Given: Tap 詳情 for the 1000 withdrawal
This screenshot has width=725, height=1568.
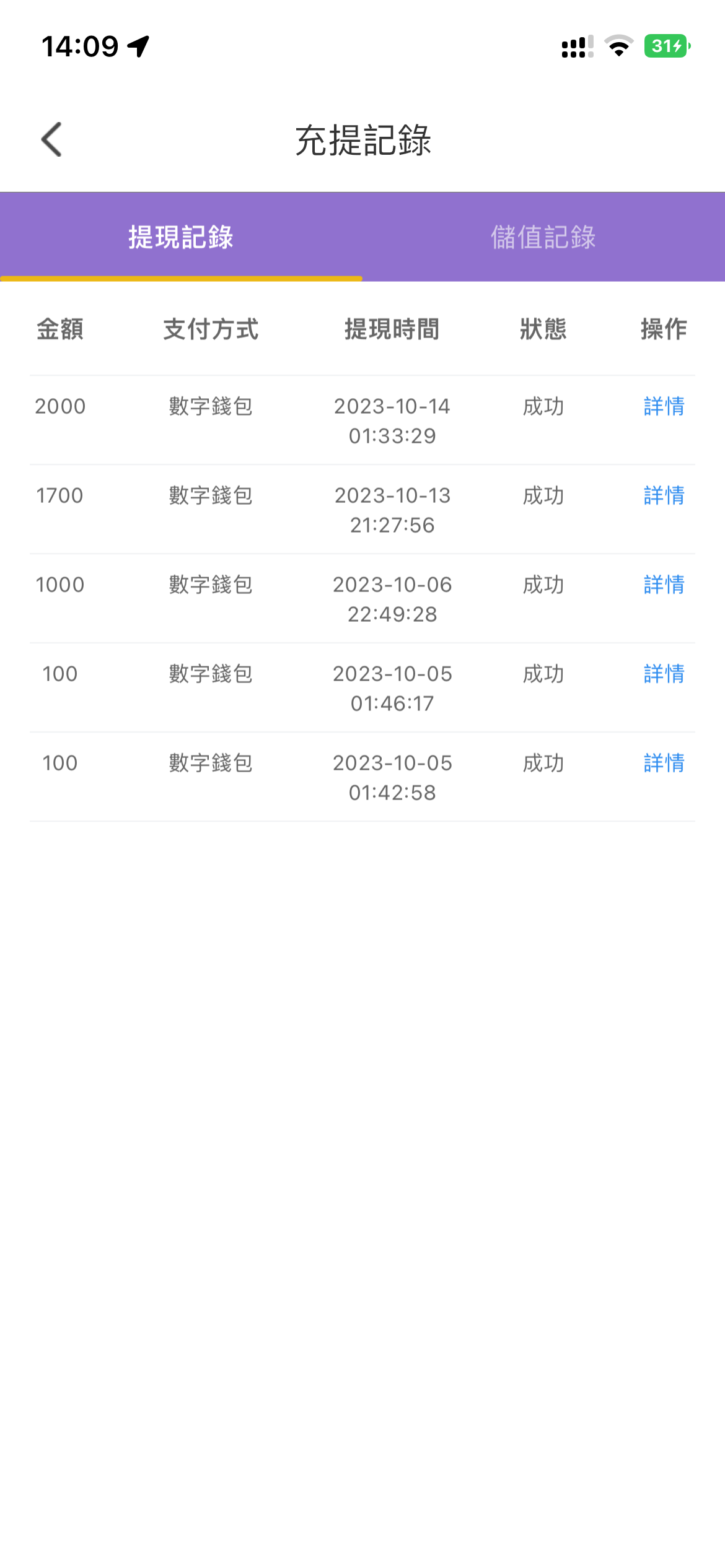Looking at the screenshot, I should click(x=664, y=585).
